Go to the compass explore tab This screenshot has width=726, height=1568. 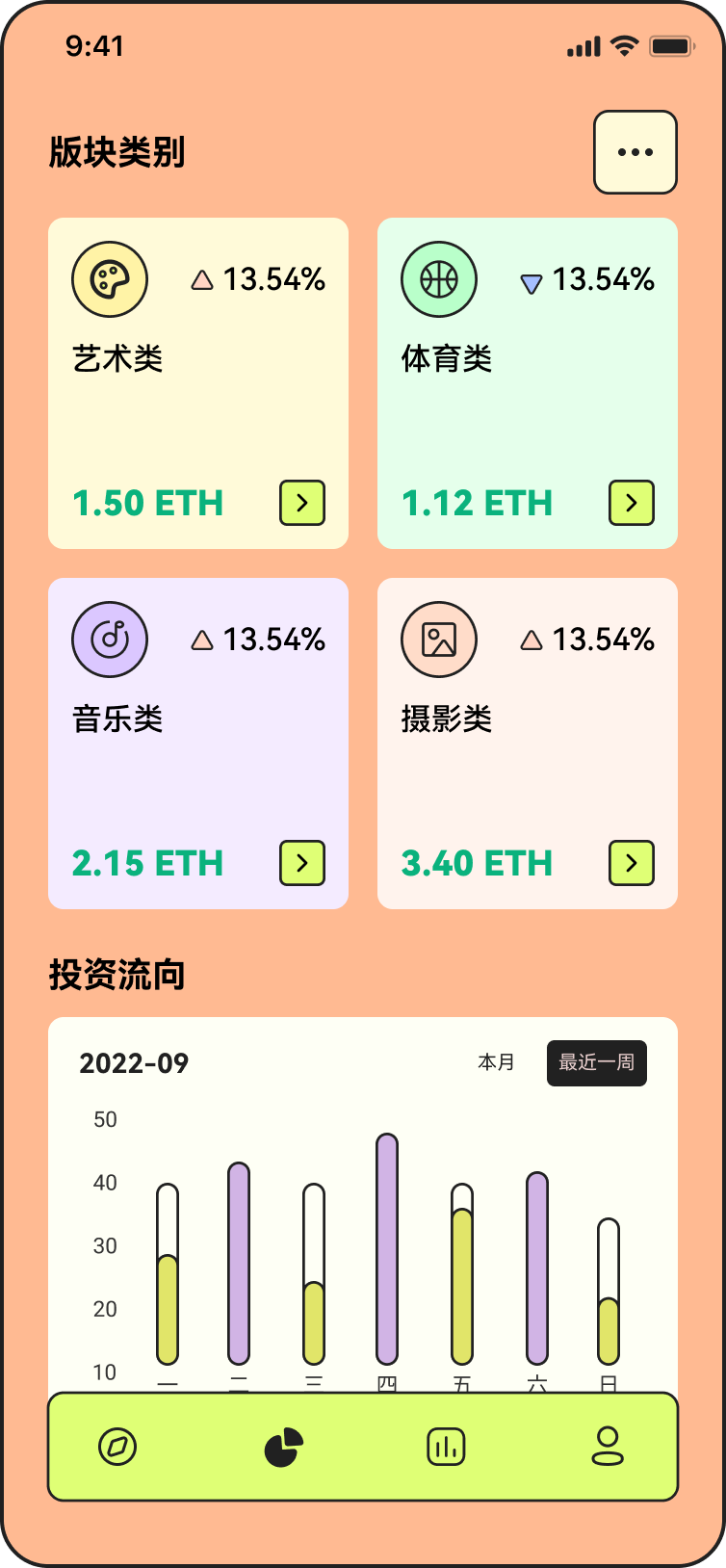(x=117, y=1447)
